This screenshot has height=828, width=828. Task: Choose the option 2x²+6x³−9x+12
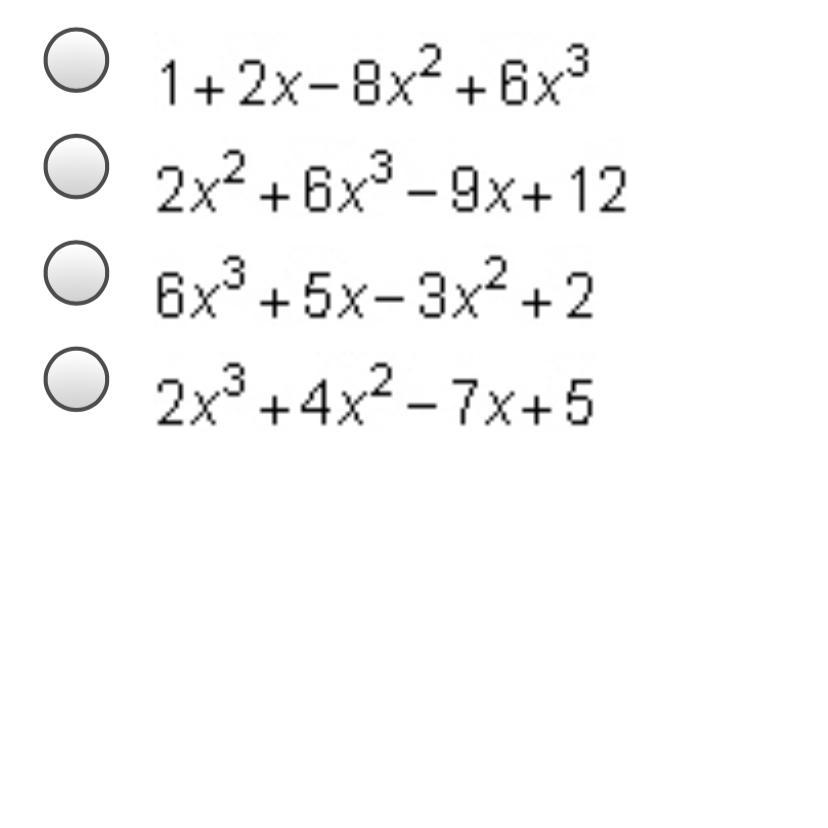pos(77,167)
